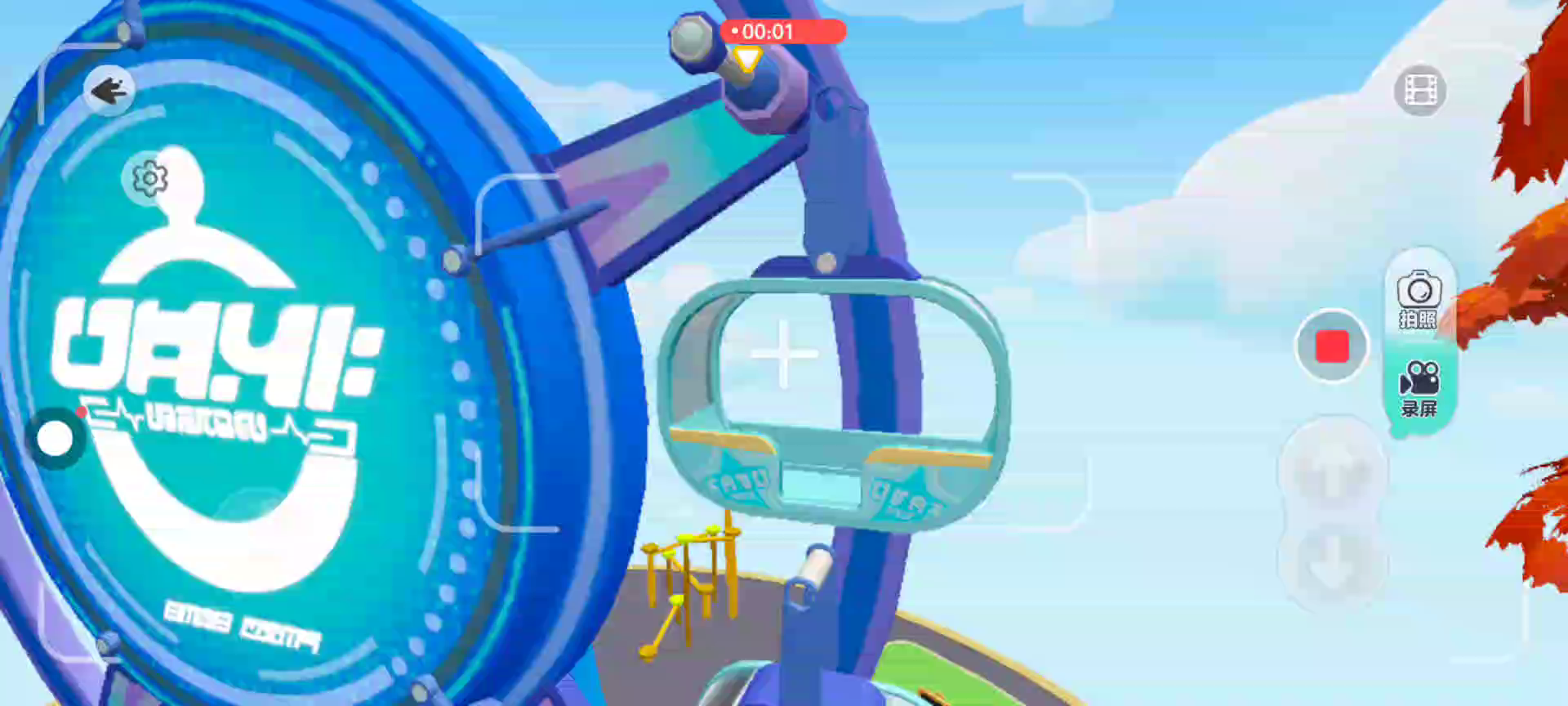
Task: Select the 拍照 photo mode
Action: [1419, 299]
